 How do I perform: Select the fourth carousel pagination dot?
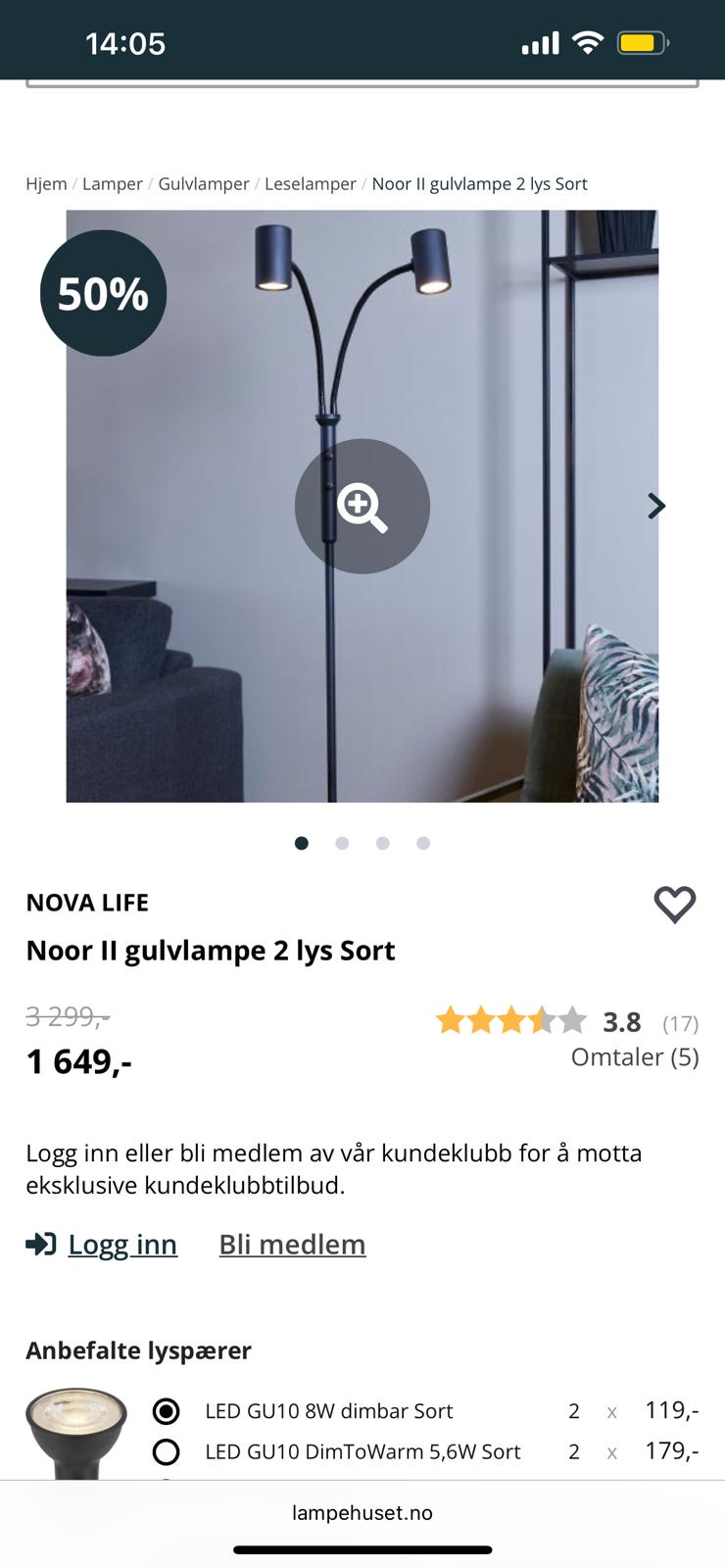click(x=423, y=842)
